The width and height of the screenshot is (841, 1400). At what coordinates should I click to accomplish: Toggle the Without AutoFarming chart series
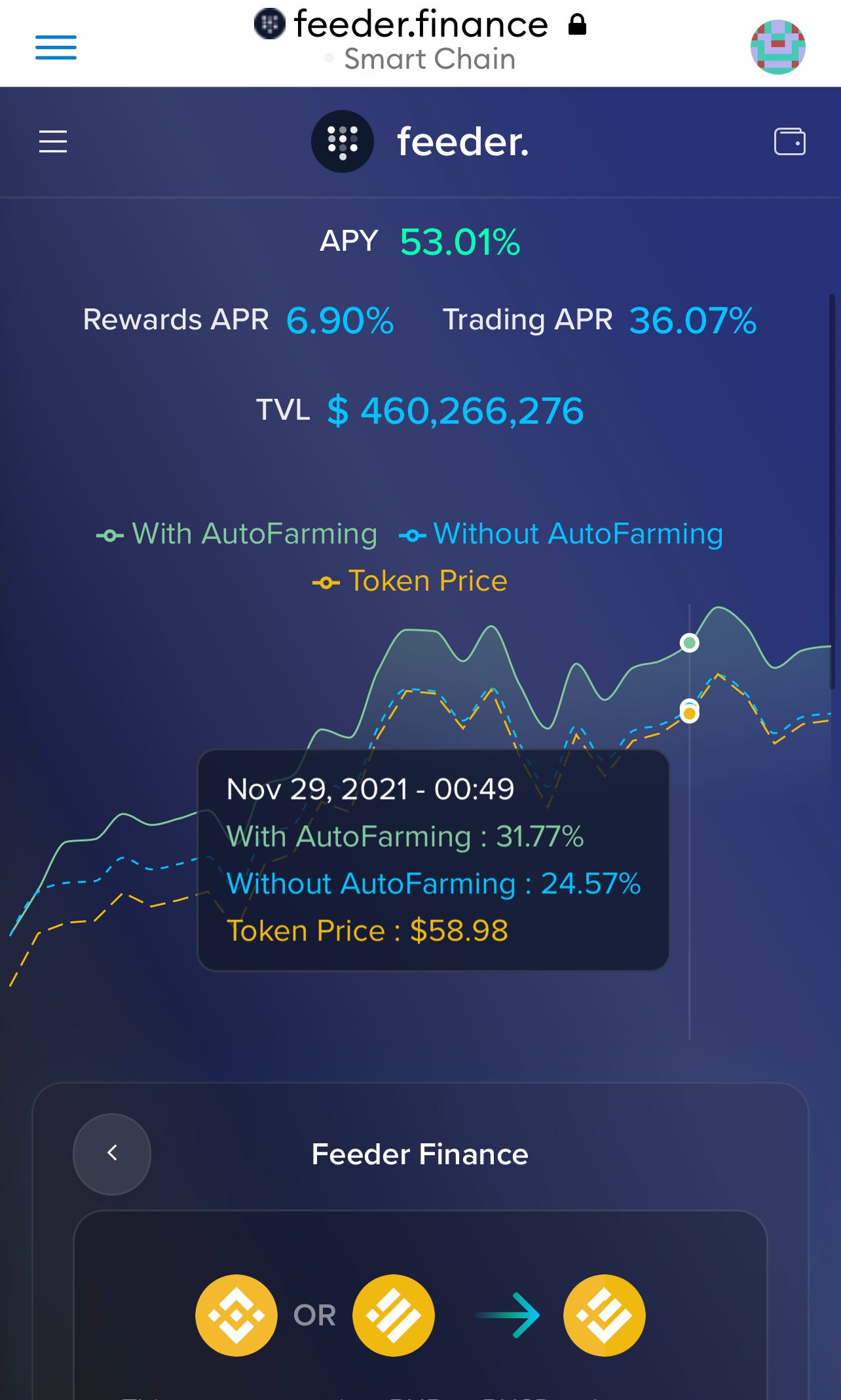tap(561, 534)
